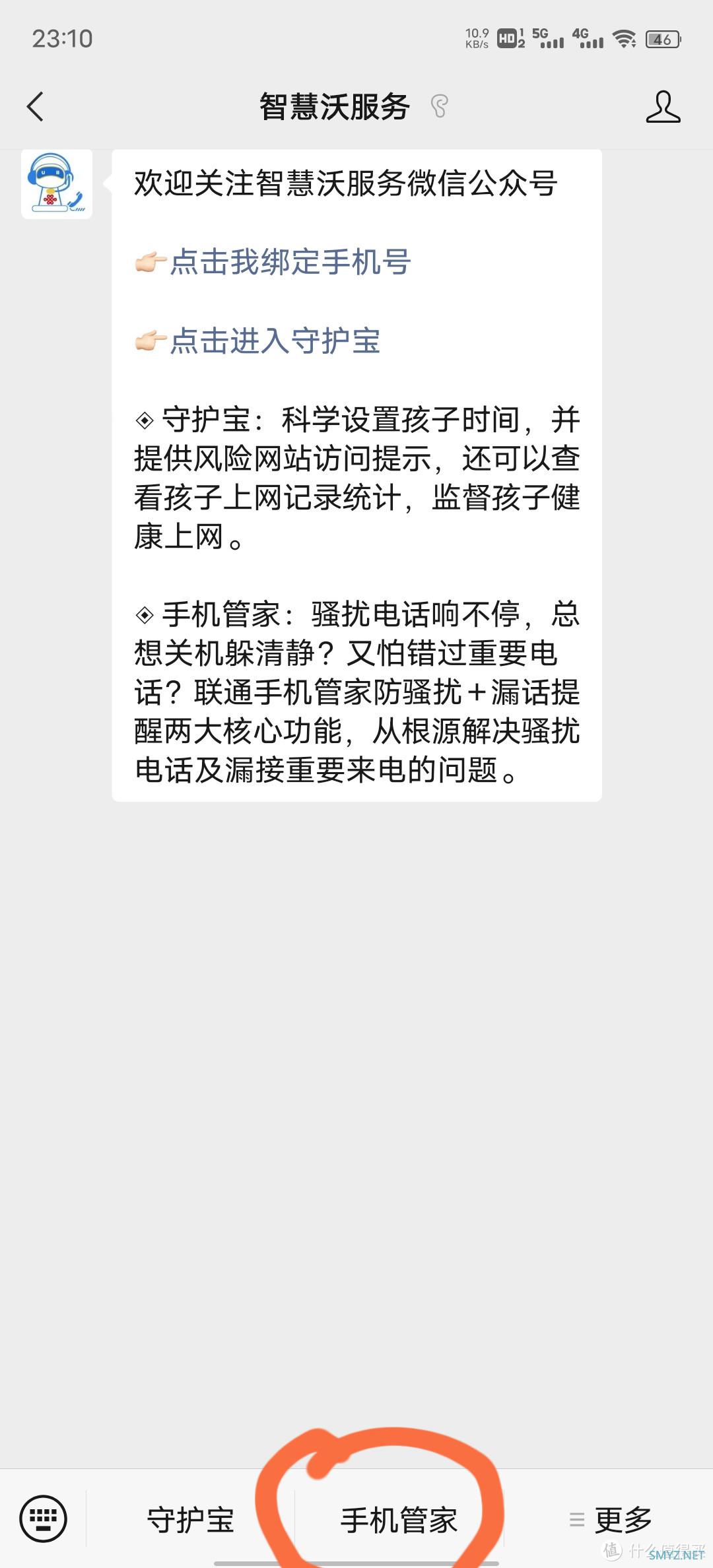The width and height of the screenshot is (713, 1568).
Task: Expand the 更多 menu
Action: coord(611,1520)
